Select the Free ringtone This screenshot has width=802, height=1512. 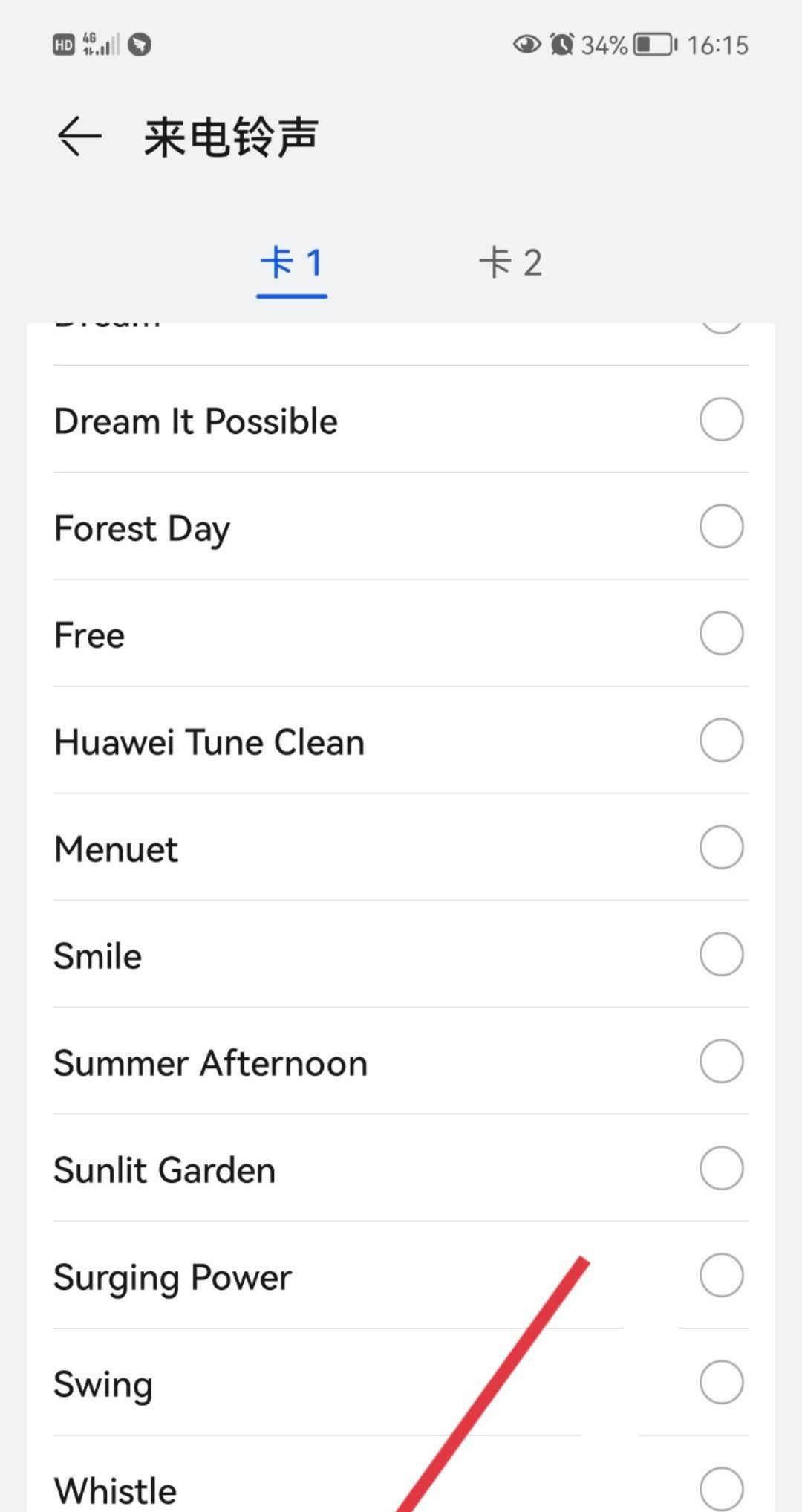pyautogui.click(x=721, y=634)
